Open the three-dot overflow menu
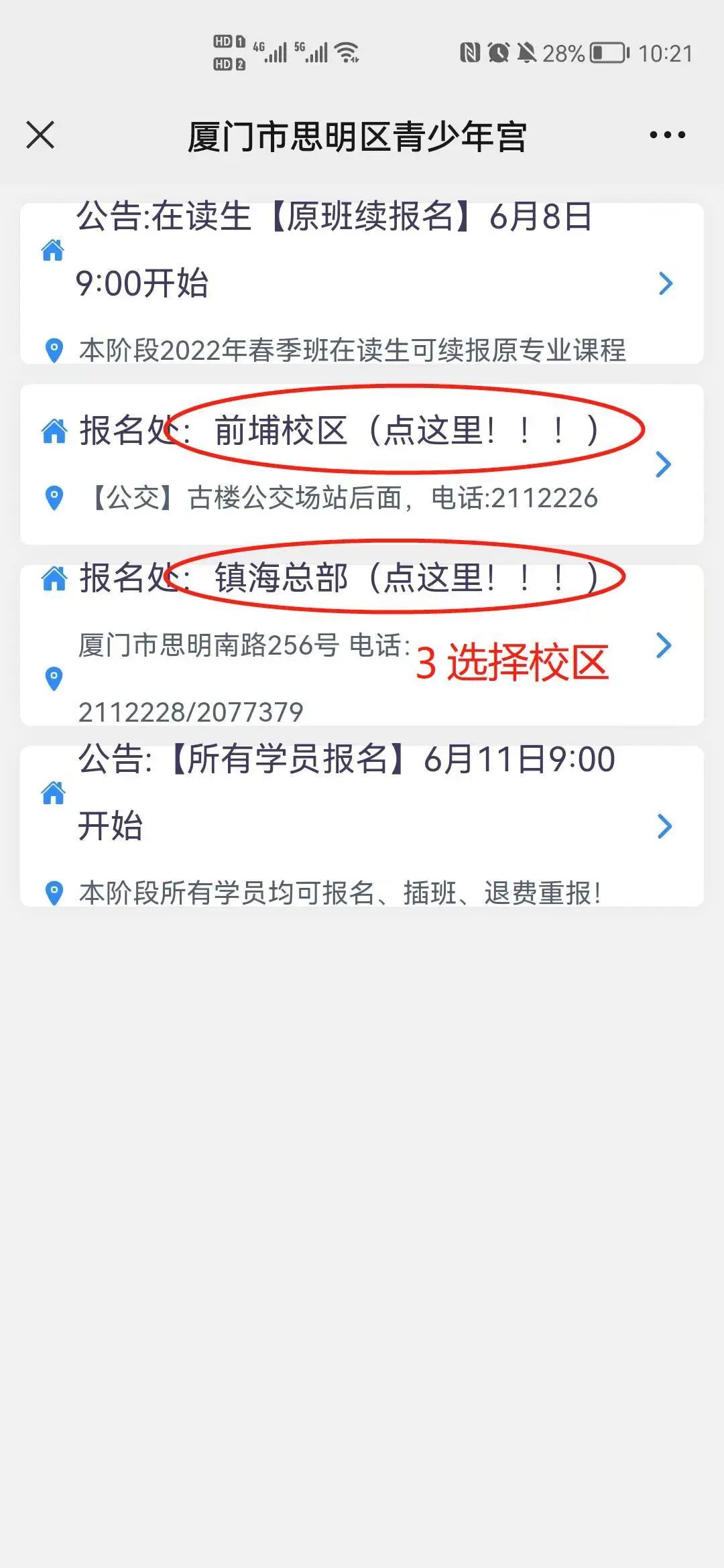 [667, 135]
